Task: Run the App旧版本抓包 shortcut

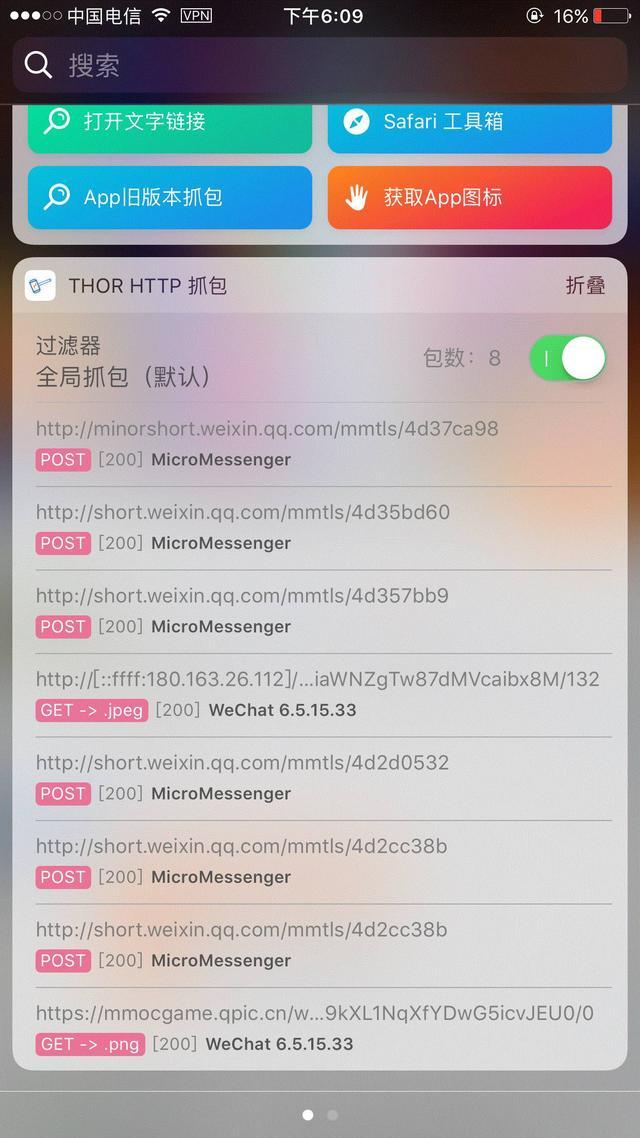Action: (x=170, y=197)
